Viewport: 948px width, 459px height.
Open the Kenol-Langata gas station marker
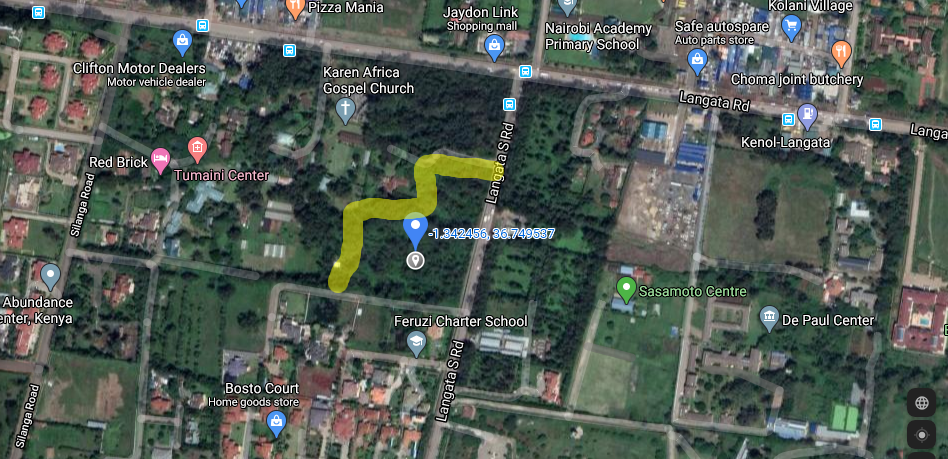click(x=805, y=117)
